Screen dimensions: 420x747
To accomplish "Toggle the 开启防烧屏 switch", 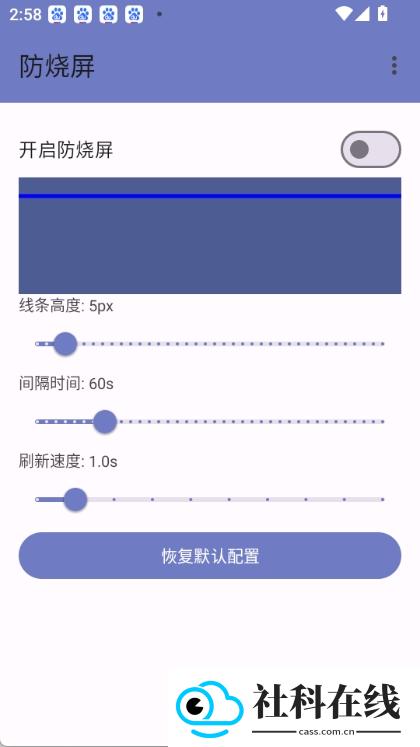I will point(370,150).
